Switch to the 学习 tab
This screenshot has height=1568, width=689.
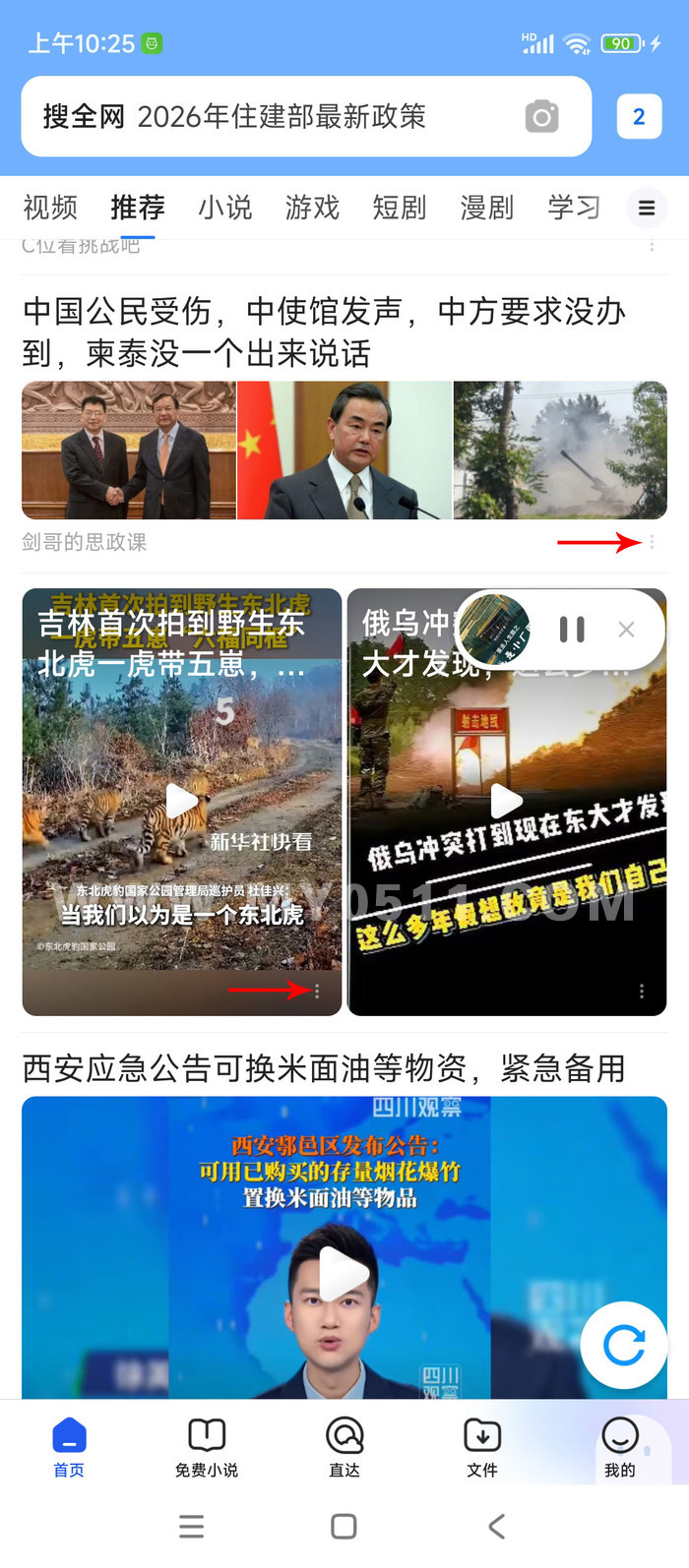(x=574, y=208)
